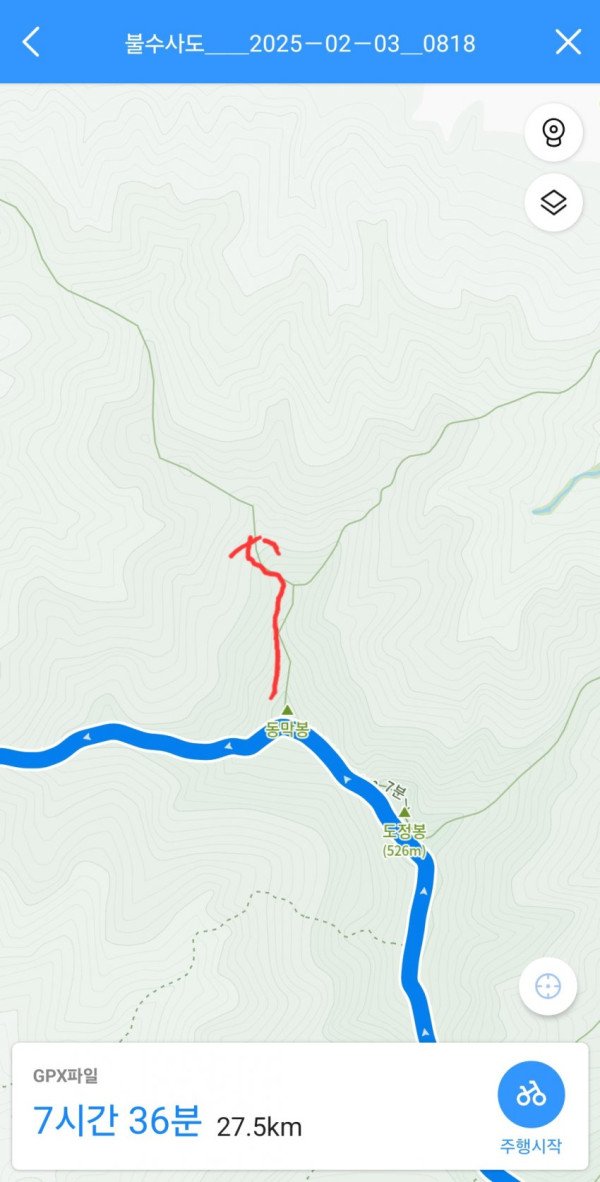Go back using the header arrow
The width and height of the screenshot is (600, 1182).
[32, 42]
